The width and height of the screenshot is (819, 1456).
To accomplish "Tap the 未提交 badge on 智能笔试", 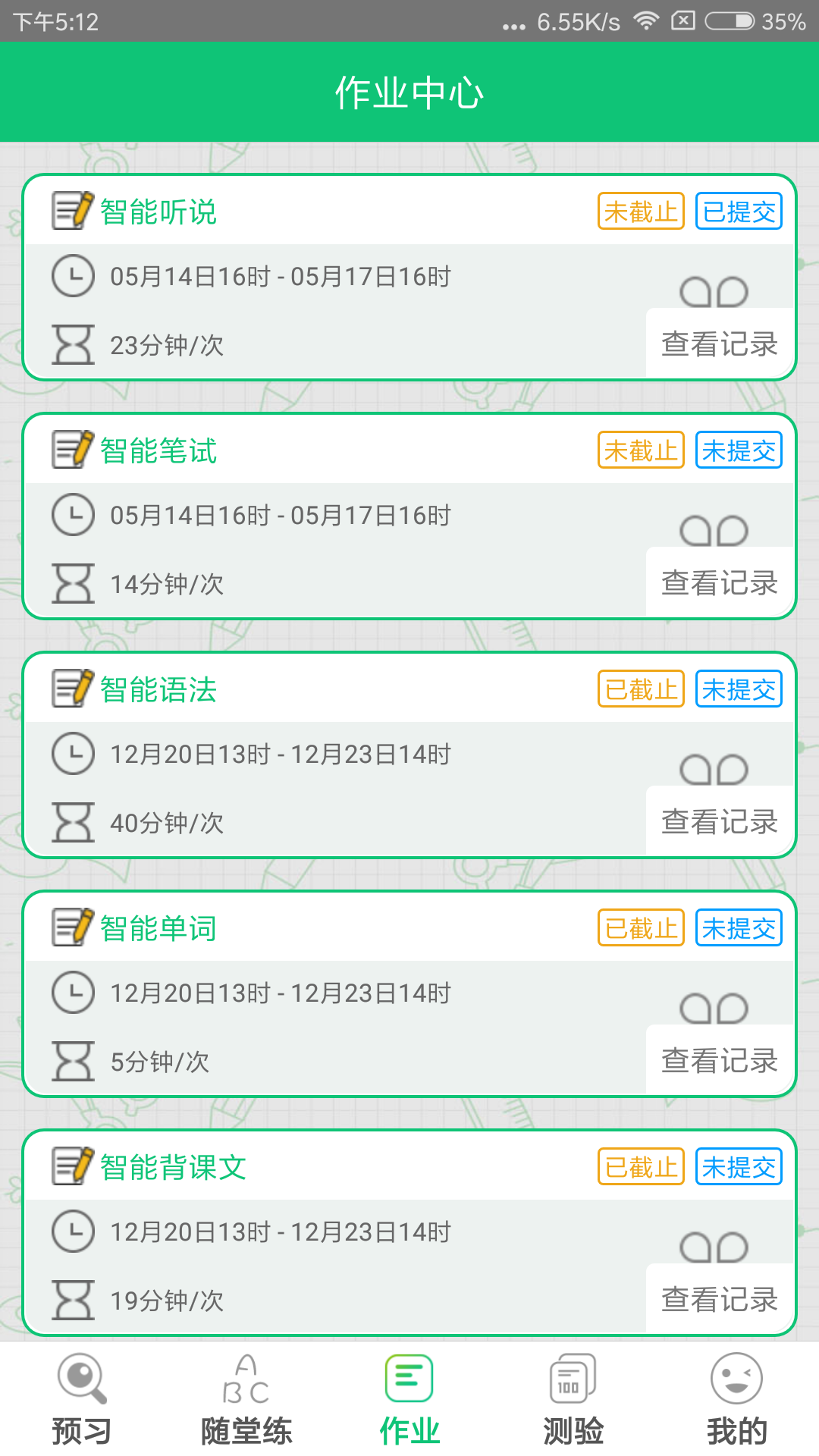I will [x=739, y=450].
